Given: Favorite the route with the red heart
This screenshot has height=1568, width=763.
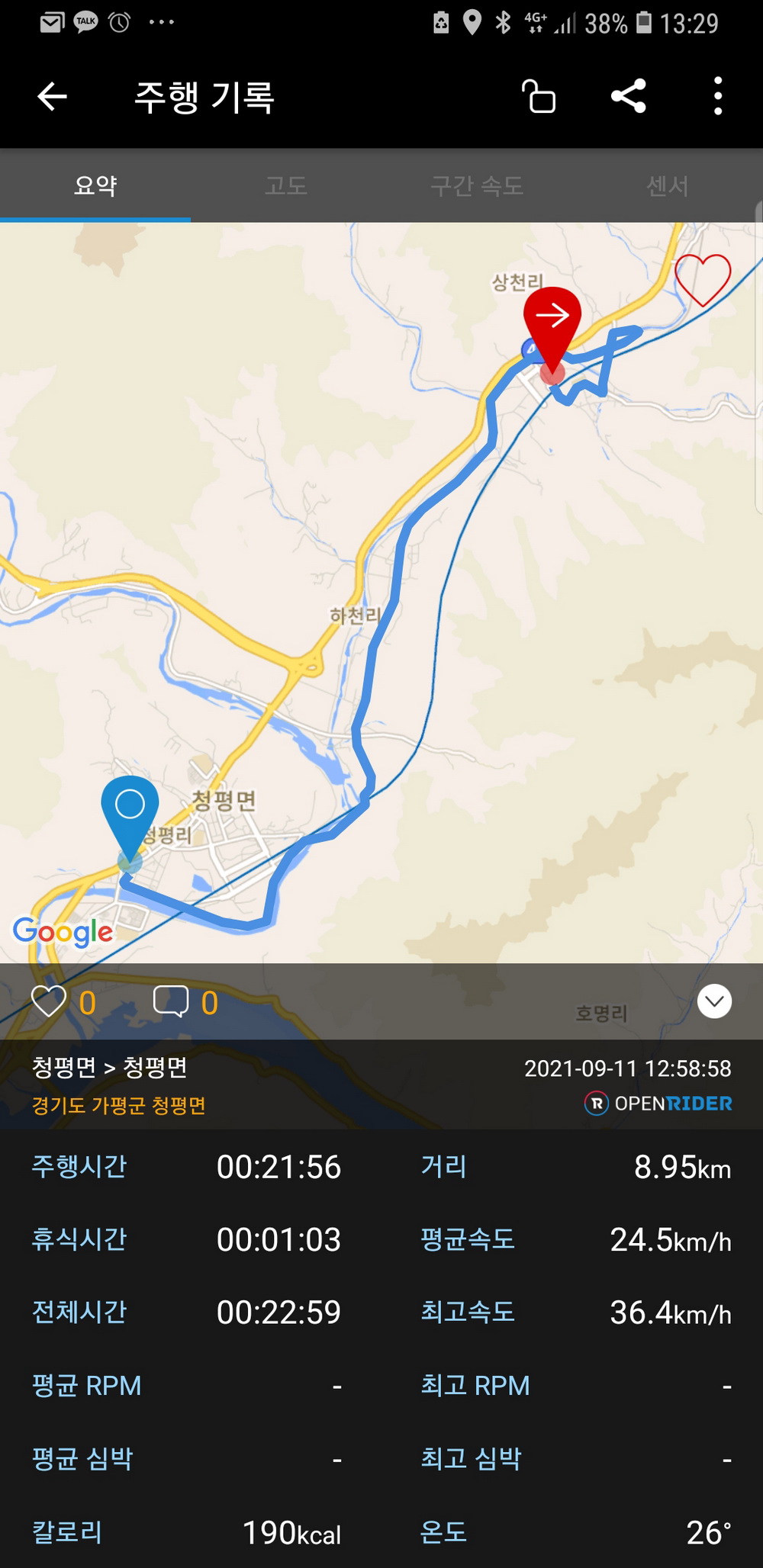Looking at the screenshot, I should (x=703, y=279).
